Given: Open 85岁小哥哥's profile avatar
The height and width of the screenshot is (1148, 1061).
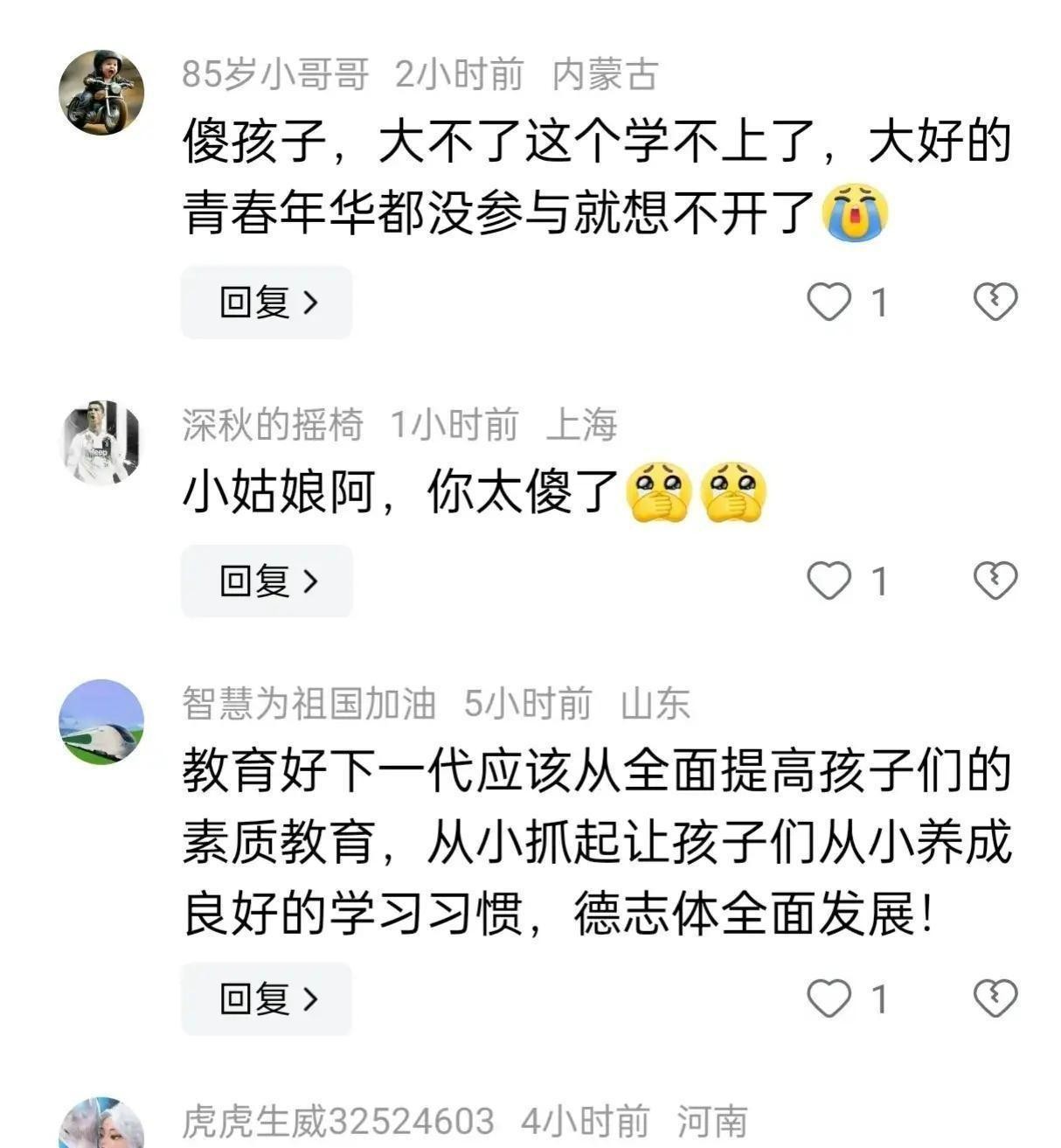Looking at the screenshot, I should click(101, 93).
